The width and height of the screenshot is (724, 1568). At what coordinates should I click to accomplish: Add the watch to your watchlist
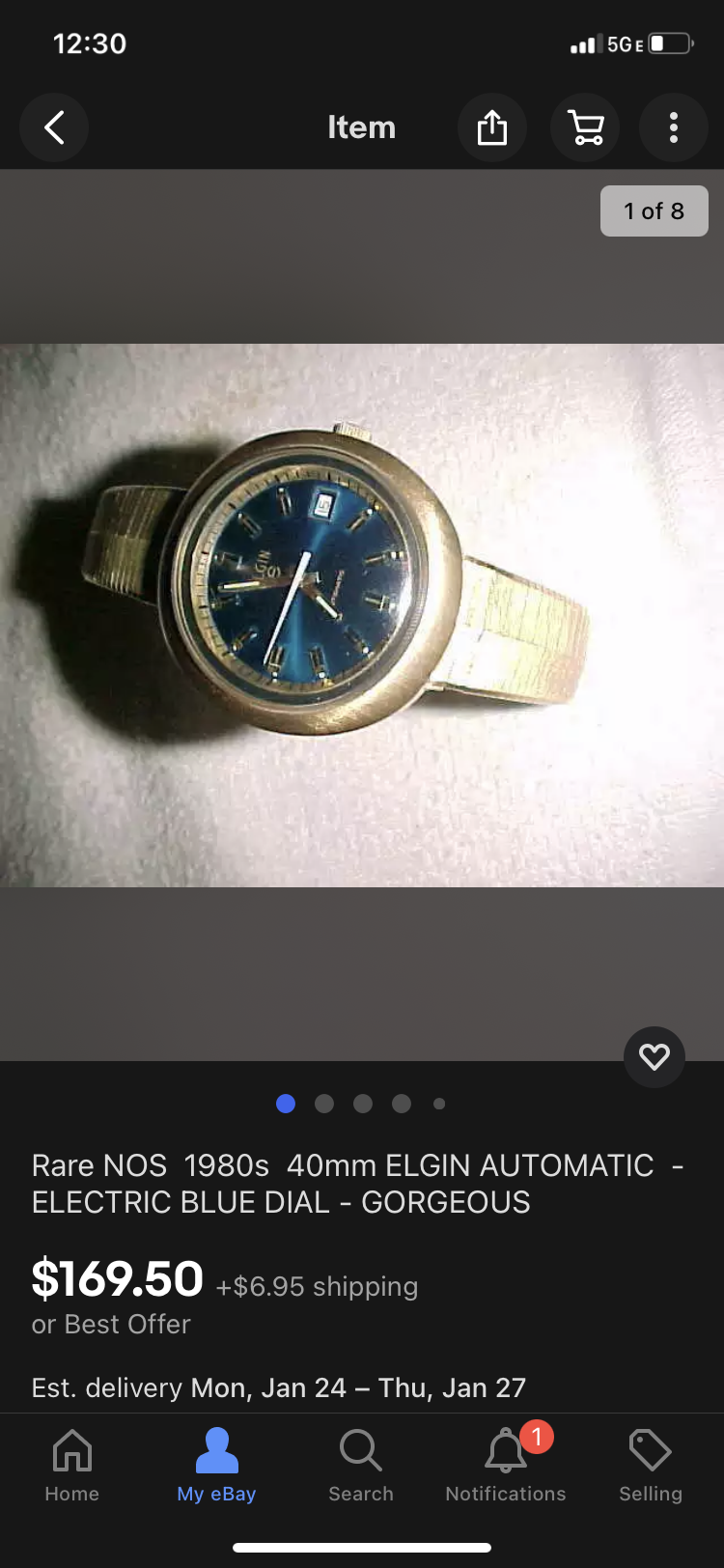[x=654, y=1057]
